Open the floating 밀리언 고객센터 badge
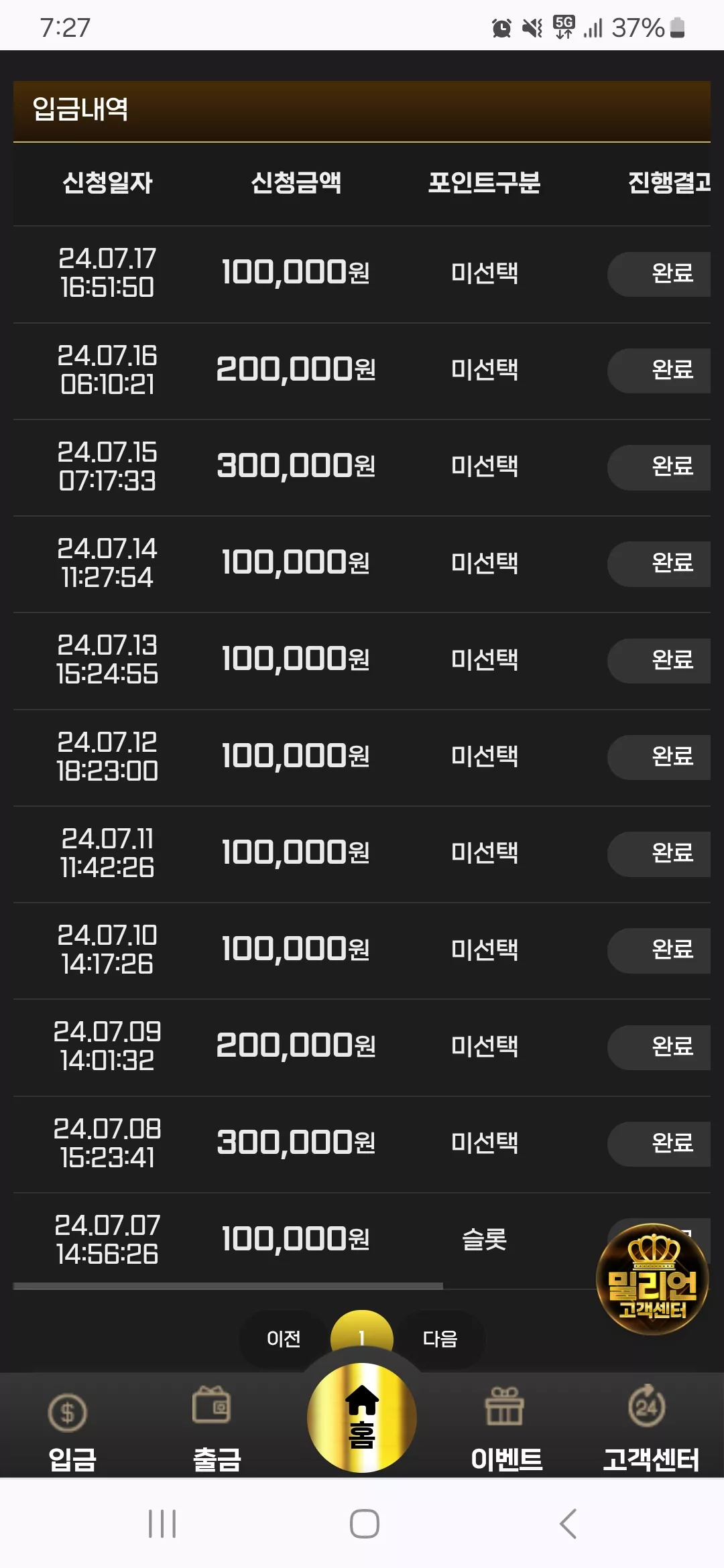The width and height of the screenshot is (724, 1568). (652, 1279)
